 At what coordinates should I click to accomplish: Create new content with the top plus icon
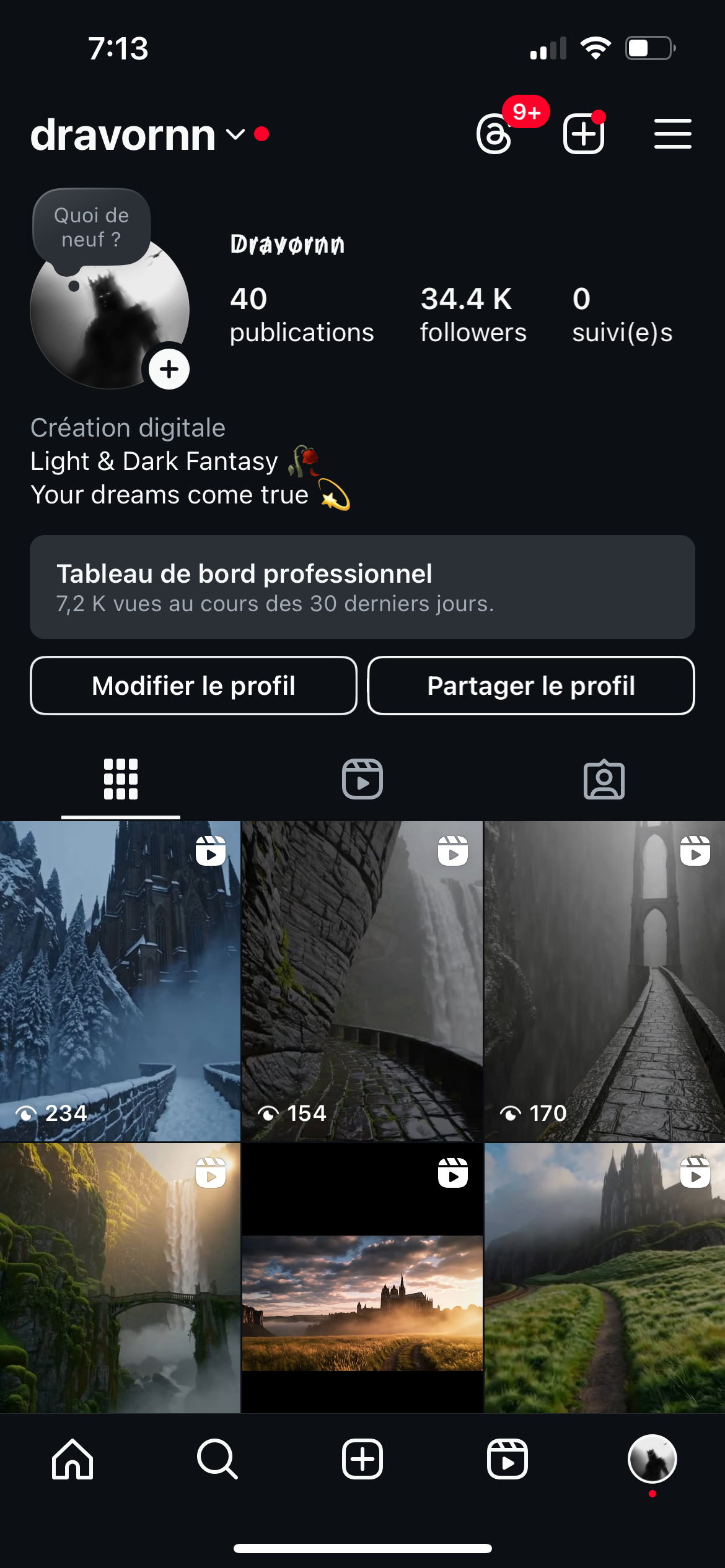click(x=583, y=134)
